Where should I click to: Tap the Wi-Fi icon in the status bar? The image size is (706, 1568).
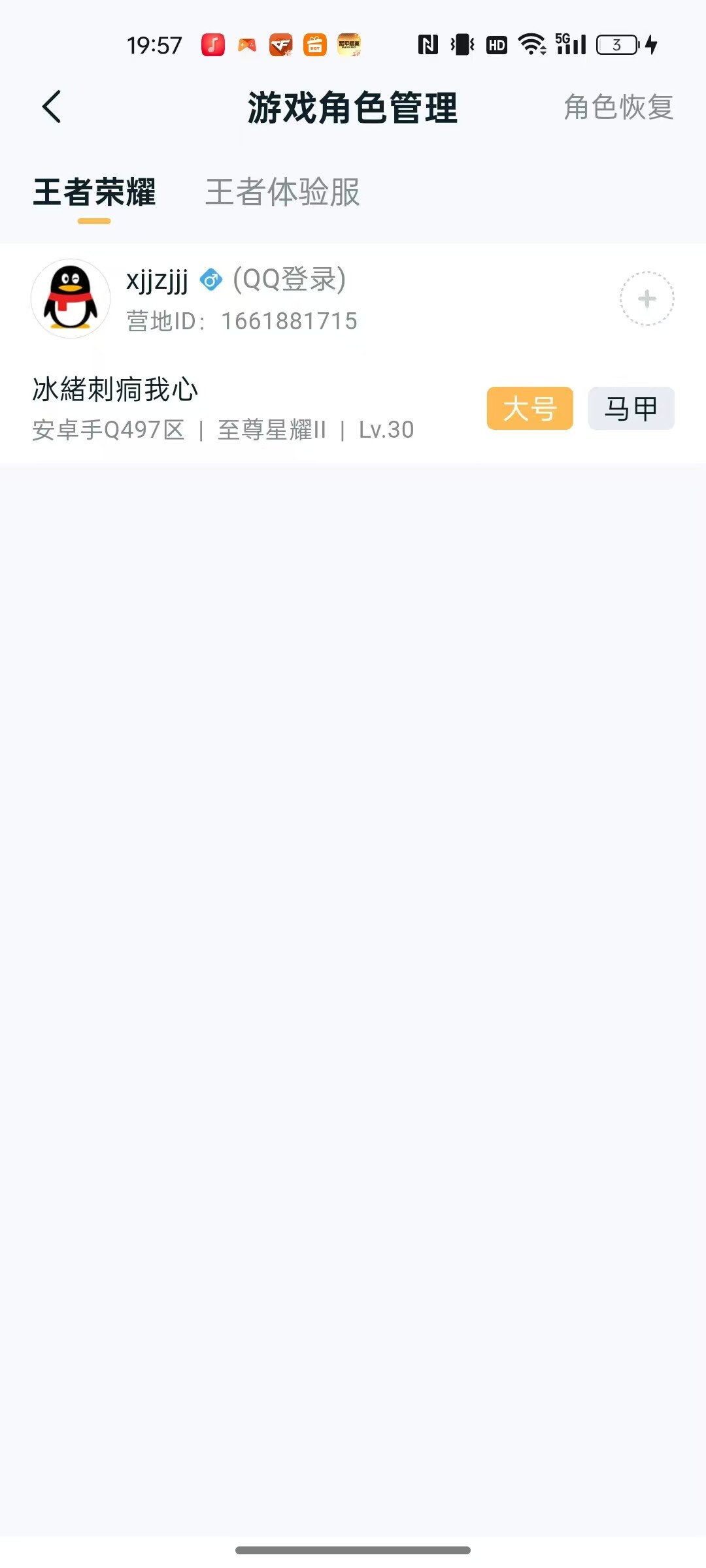(531, 44)
